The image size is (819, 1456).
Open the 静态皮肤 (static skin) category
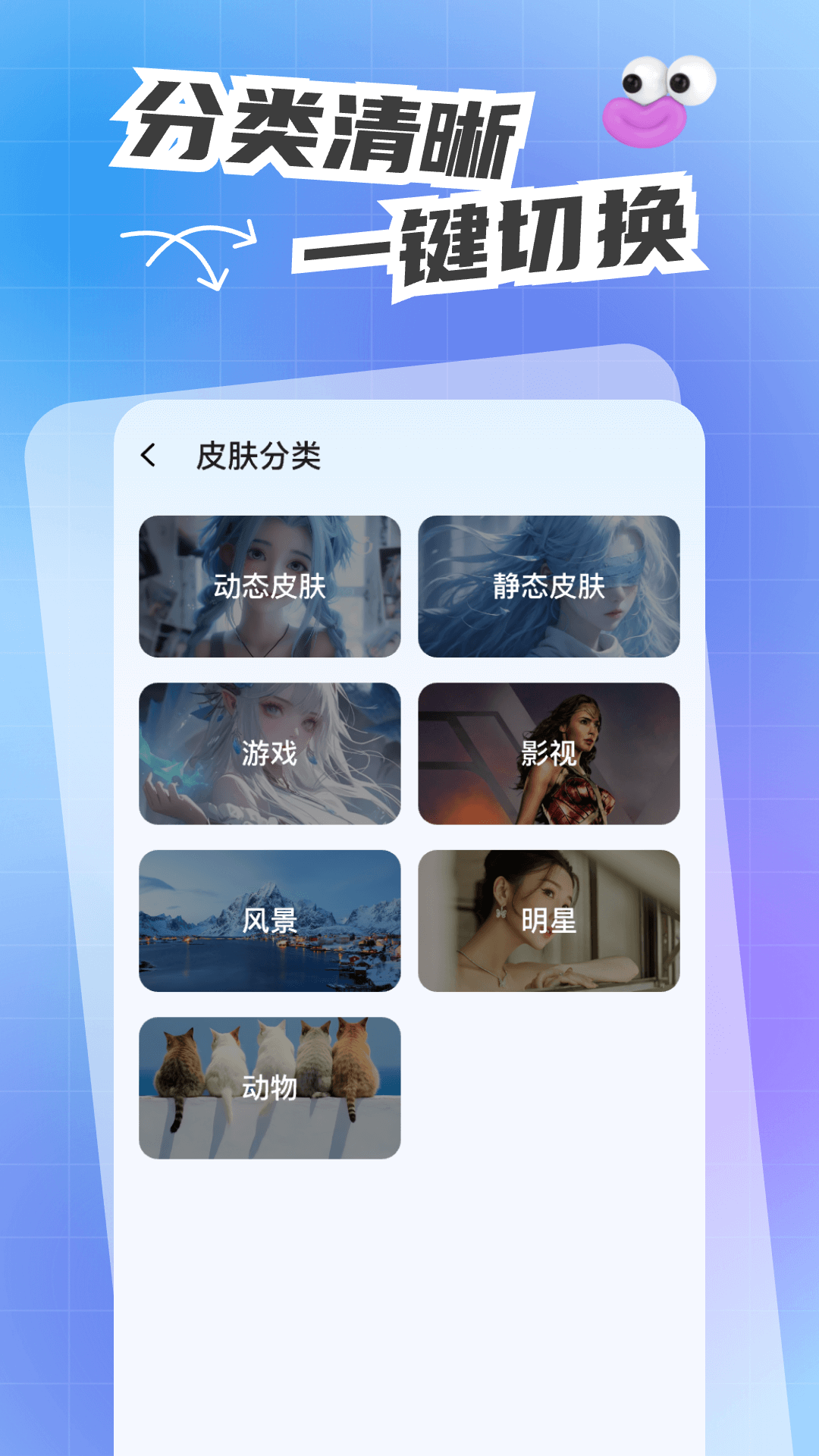(x=548, y=585)
